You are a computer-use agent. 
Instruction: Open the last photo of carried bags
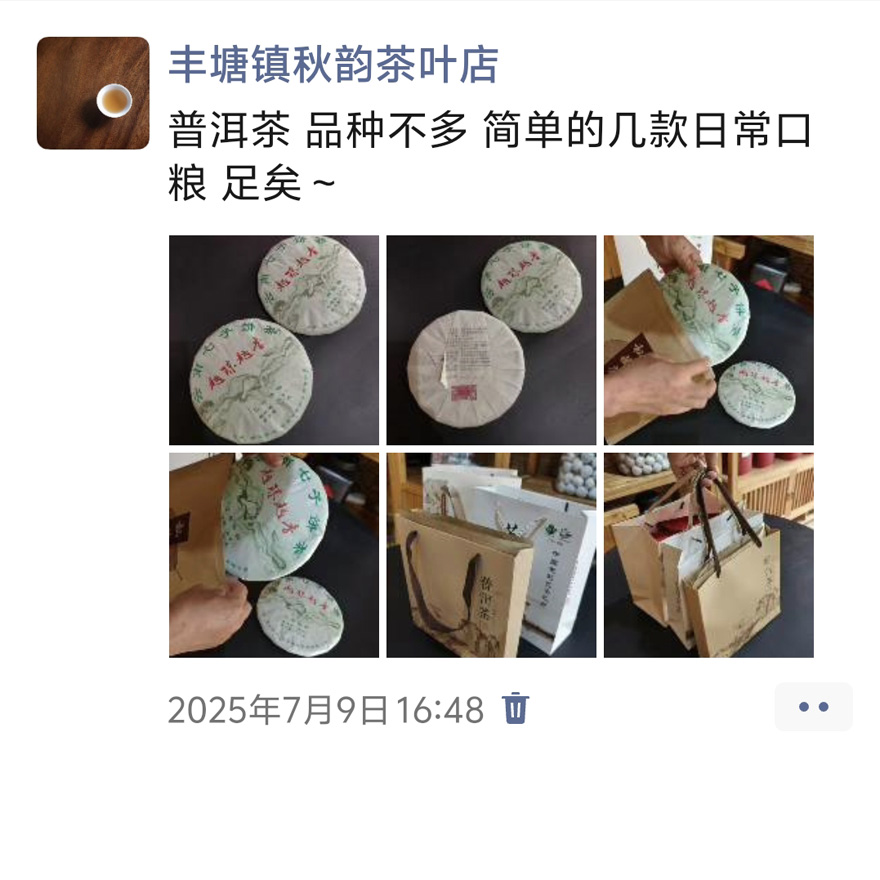point(708,555)
